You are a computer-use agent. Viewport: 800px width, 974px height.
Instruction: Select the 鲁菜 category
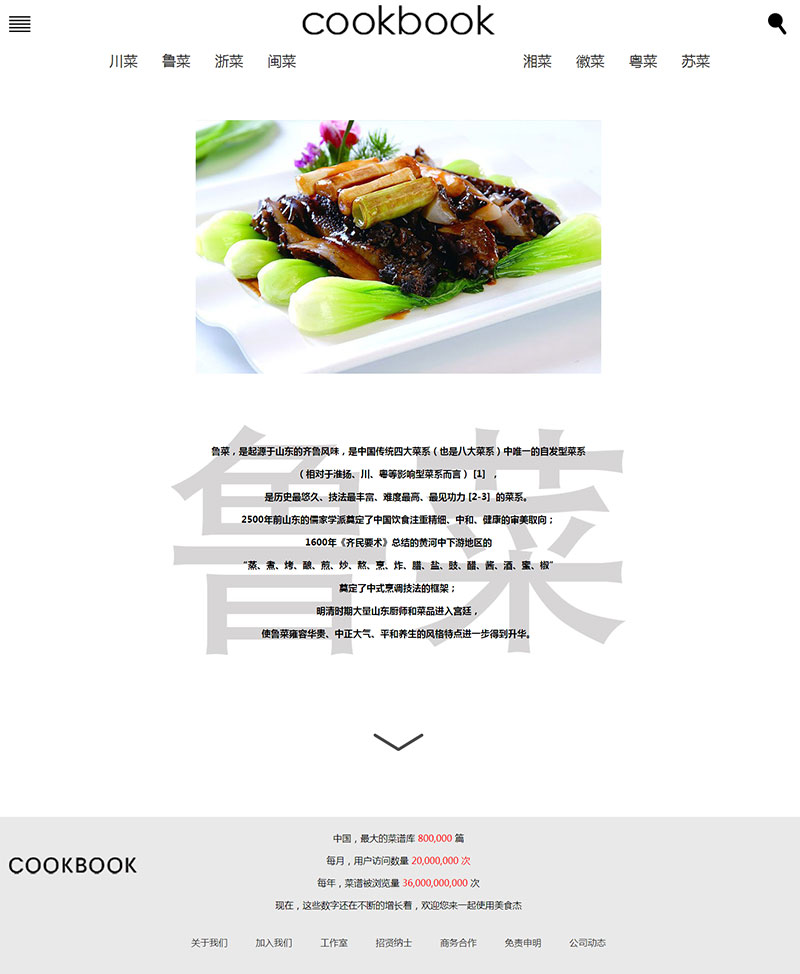click(x=176, y=62)
